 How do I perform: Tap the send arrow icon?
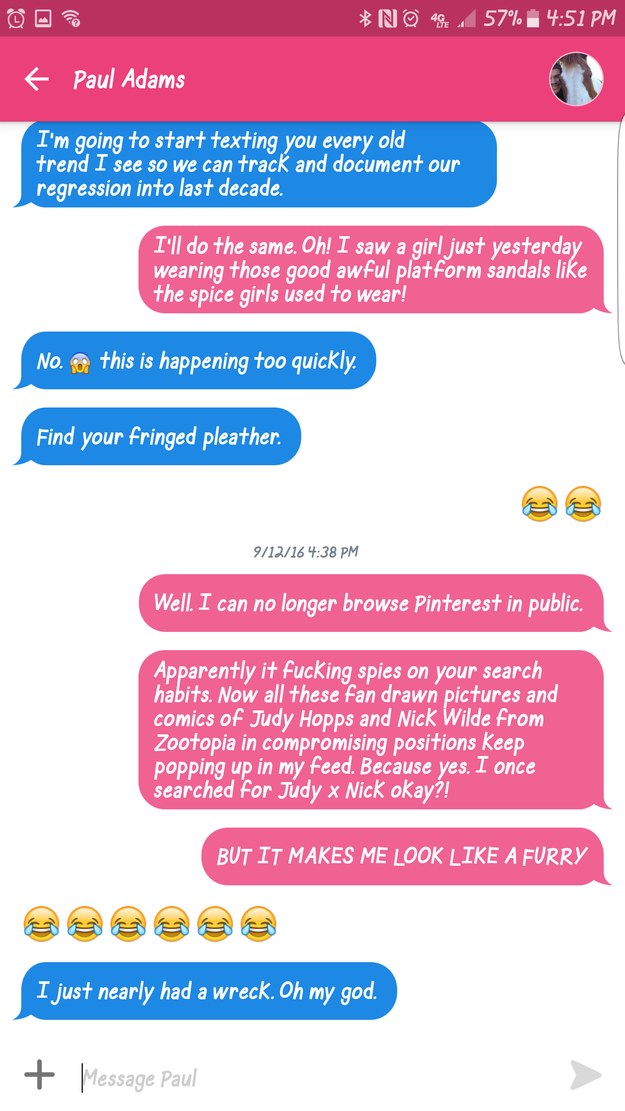tap(586, 1075)
